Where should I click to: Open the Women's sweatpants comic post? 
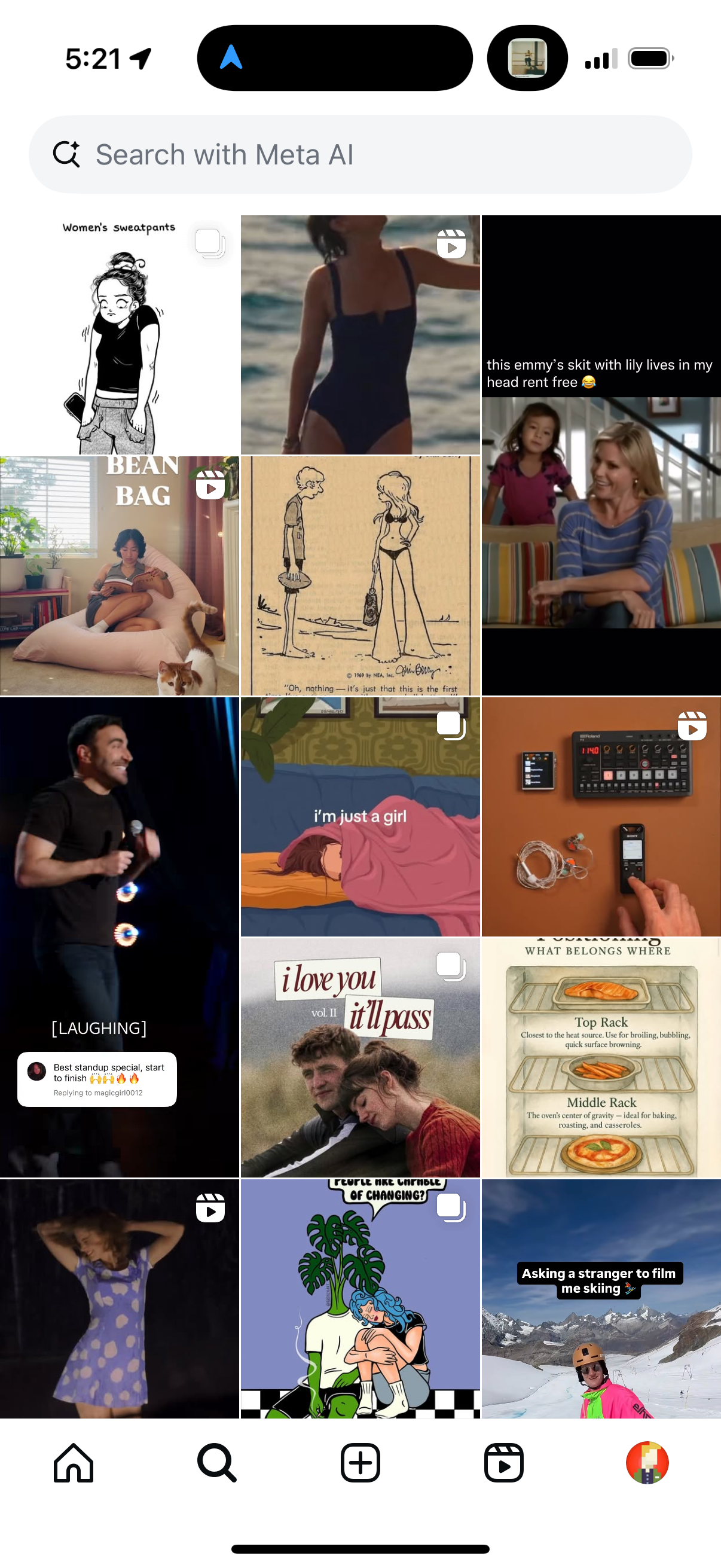pyautogui.click(x=119, y=335)
